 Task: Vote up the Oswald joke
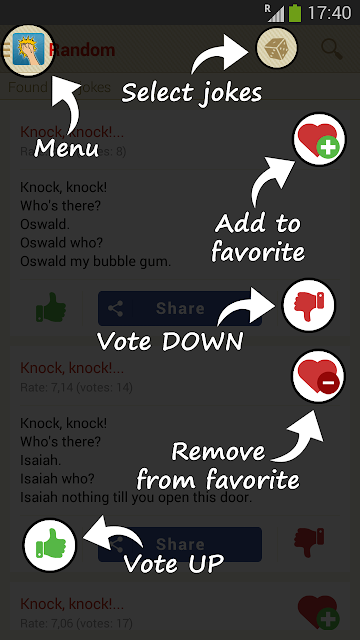51,307
